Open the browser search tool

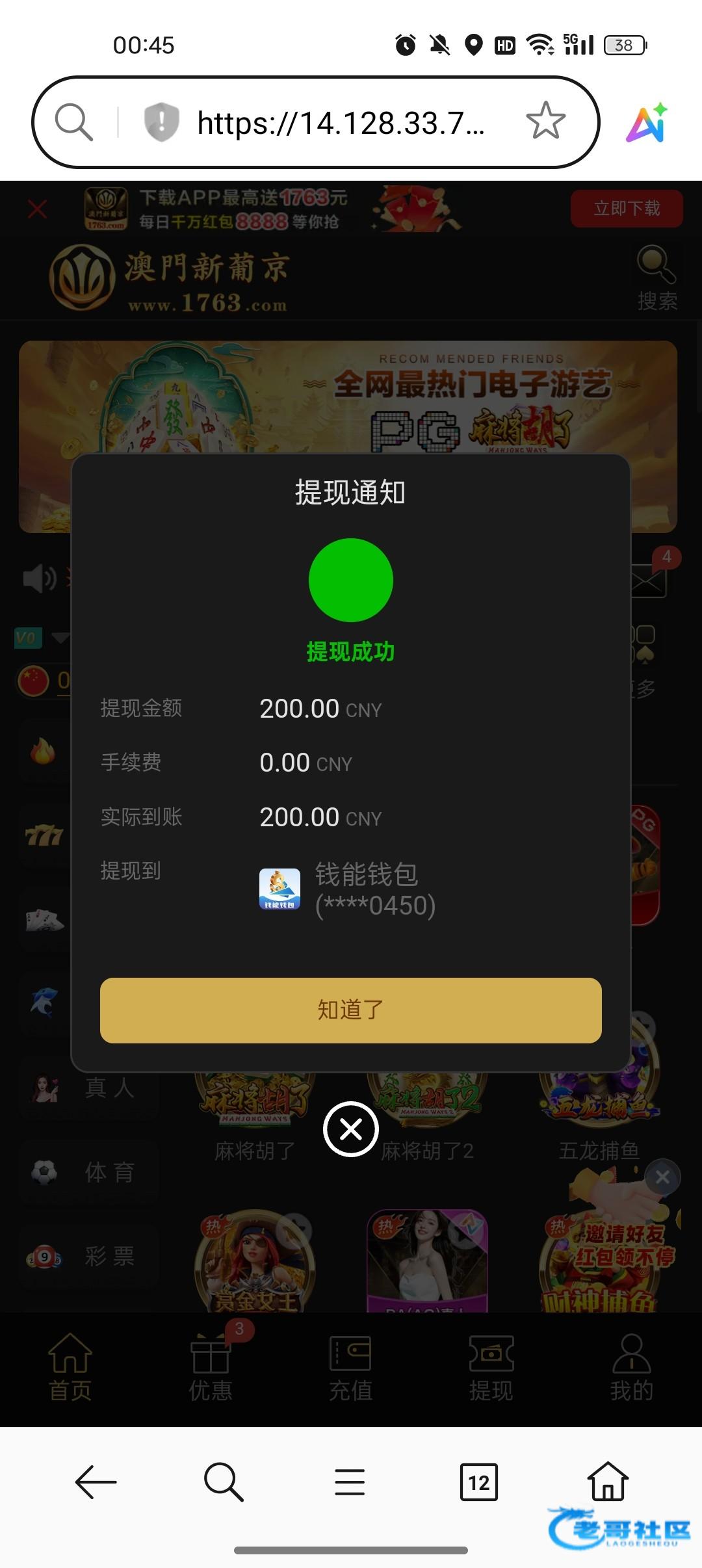(x=223, y=1482)
